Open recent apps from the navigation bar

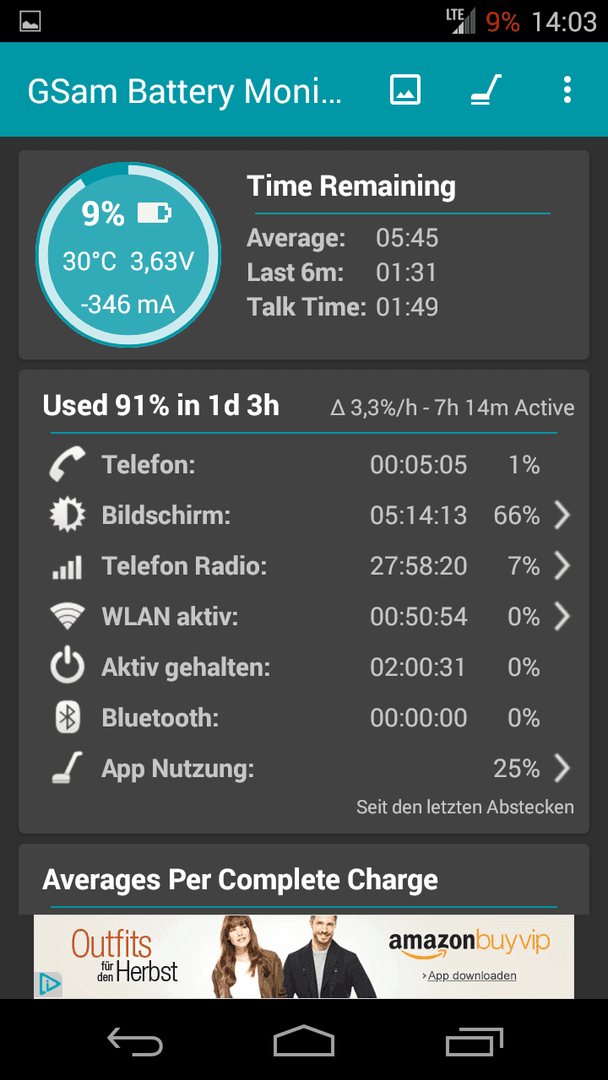pyautogui.click(x=474, y=1040)
